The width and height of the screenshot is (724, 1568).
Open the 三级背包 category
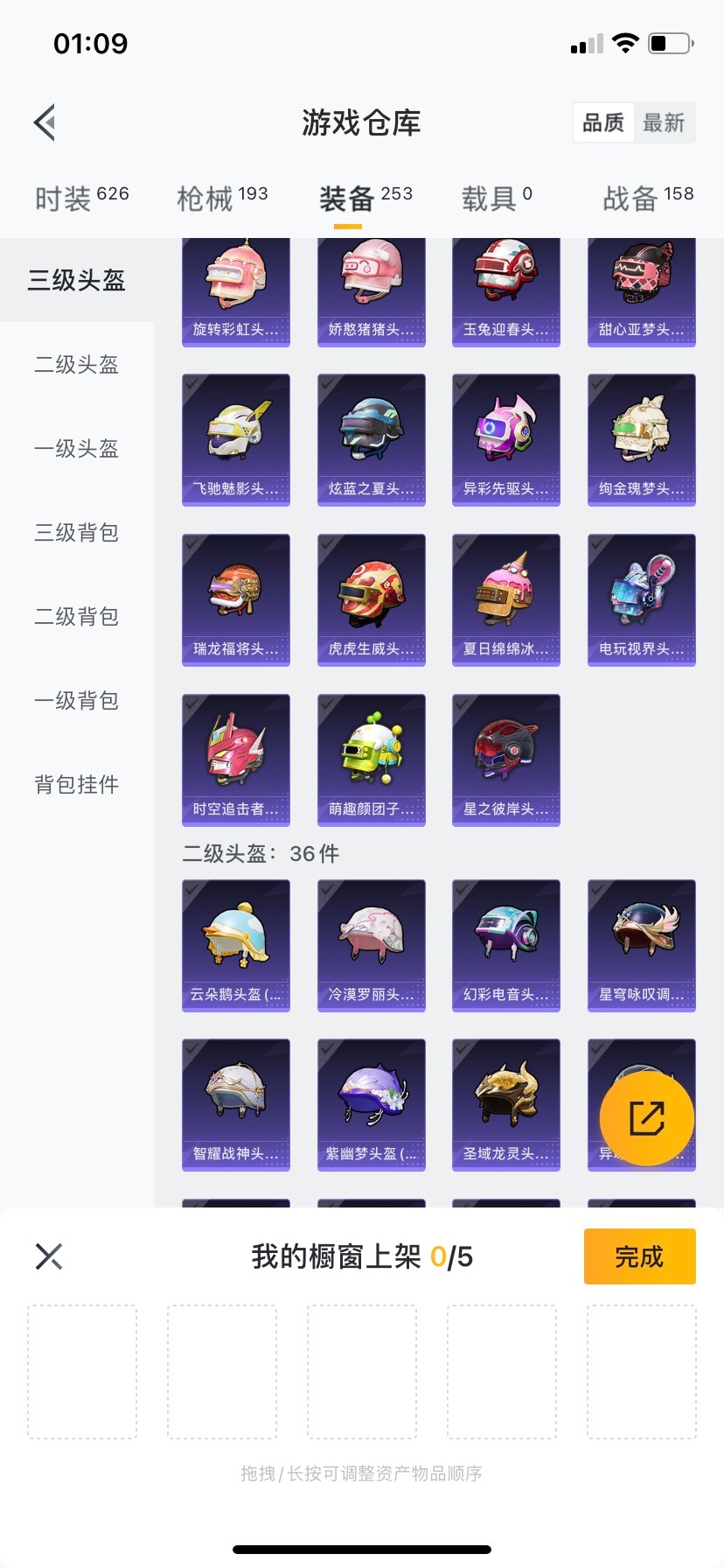click(x=77, y=532)
